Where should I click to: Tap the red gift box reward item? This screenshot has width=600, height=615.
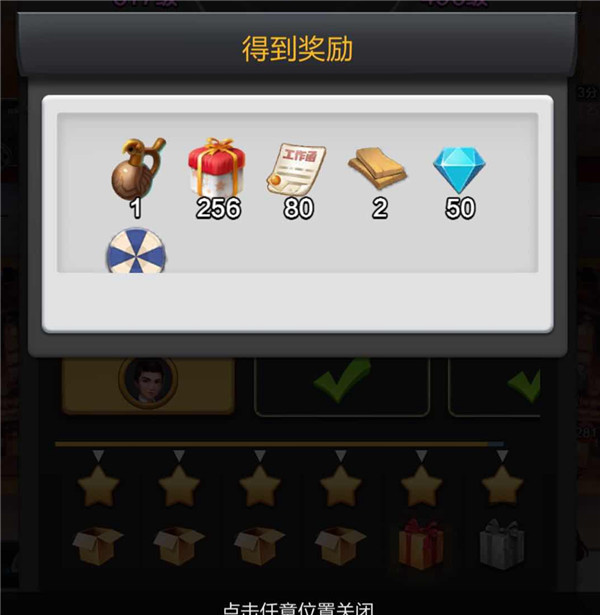click(x=217, y=168)
